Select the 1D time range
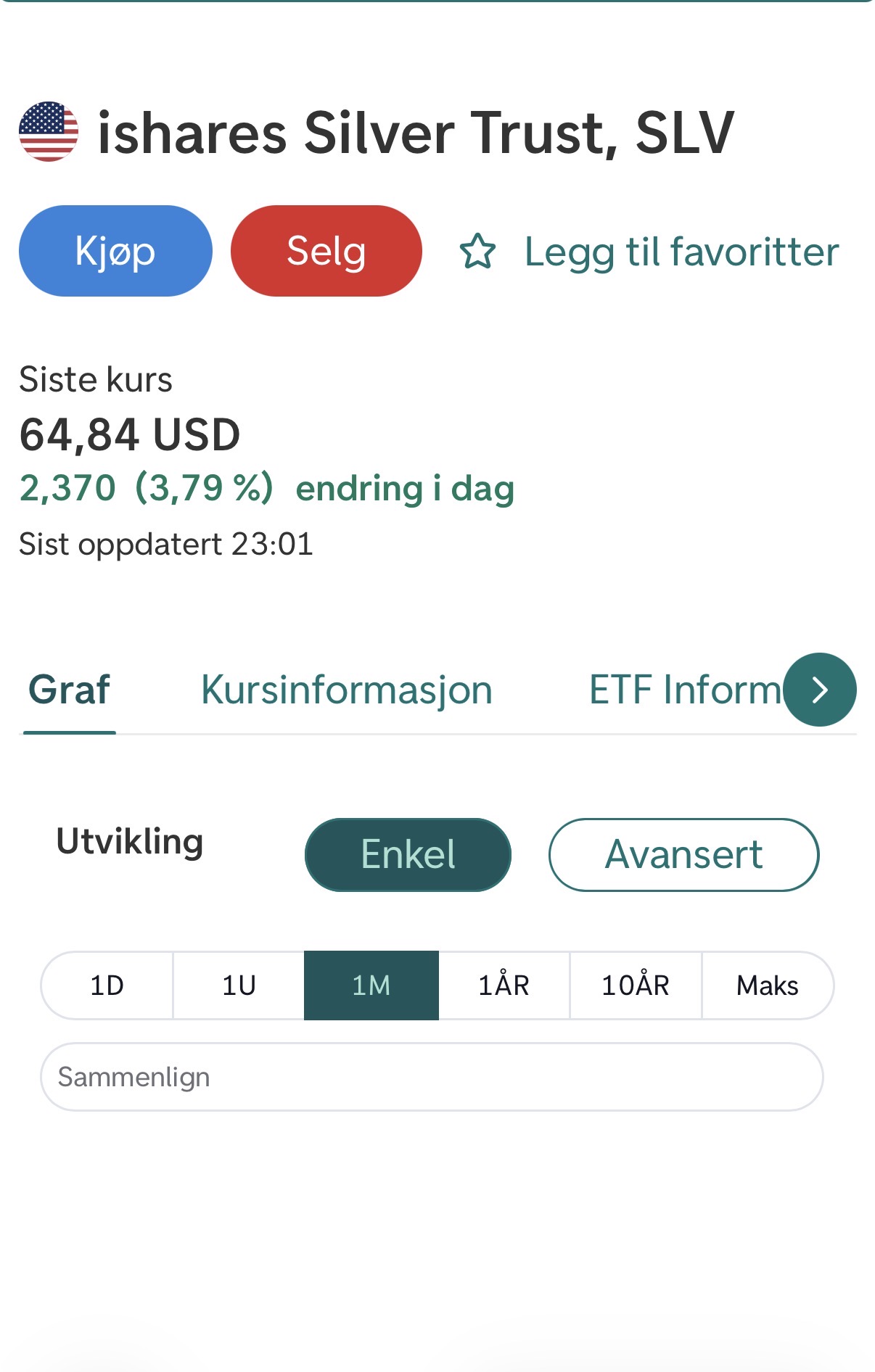 [x=107, y=985]
